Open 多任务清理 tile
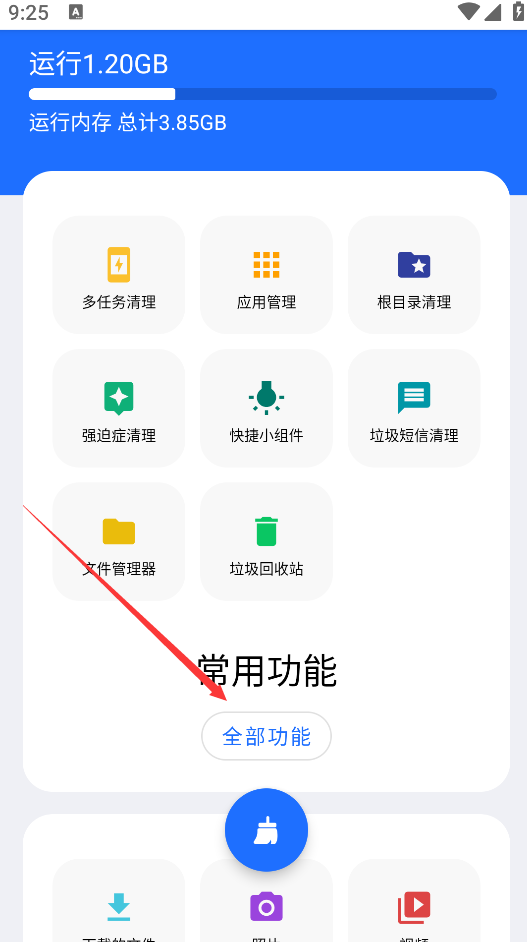The image size is (527, 942). pyautogui.click(x=118, y=275)
